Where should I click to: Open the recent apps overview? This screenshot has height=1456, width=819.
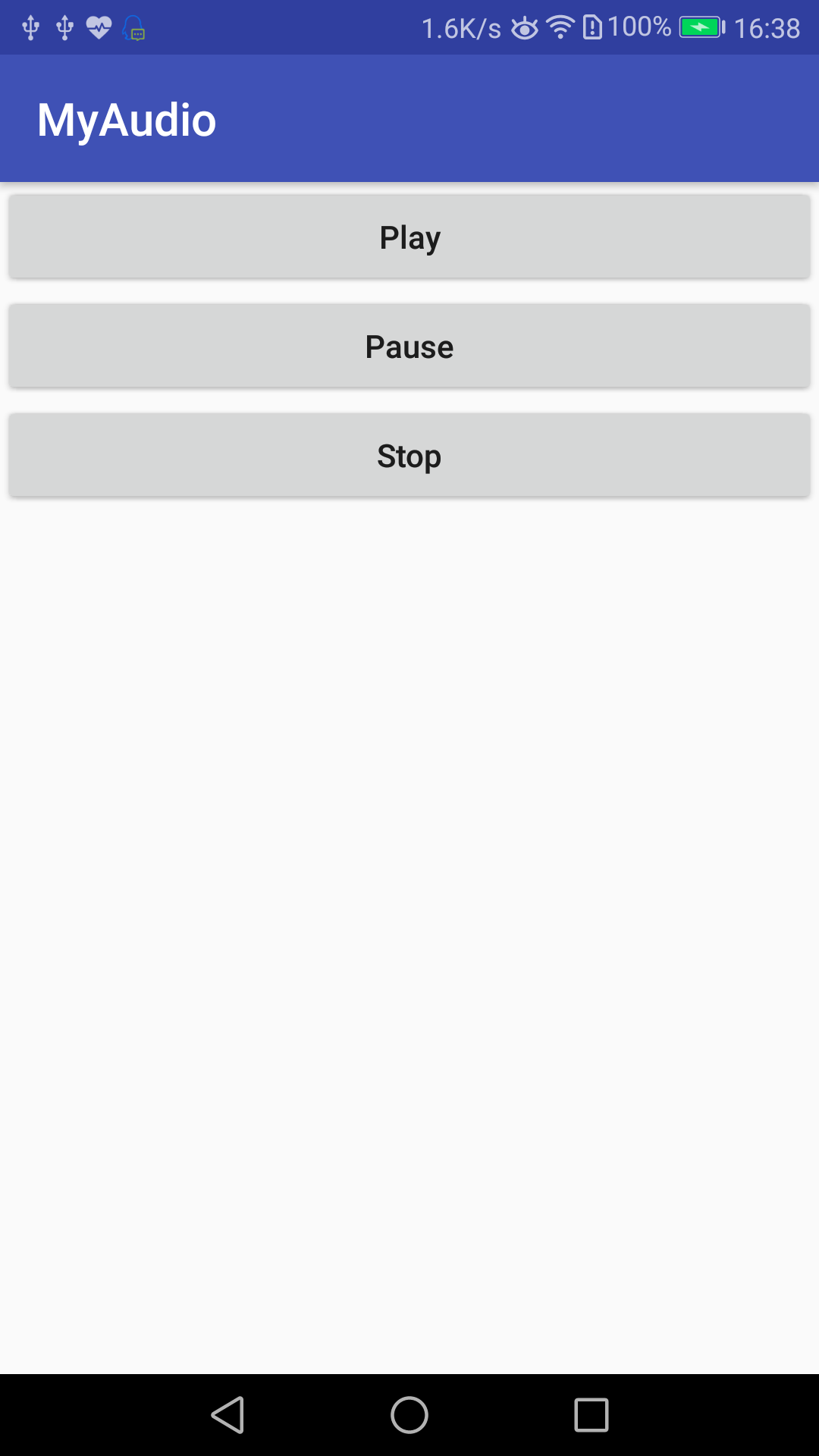591,1415
